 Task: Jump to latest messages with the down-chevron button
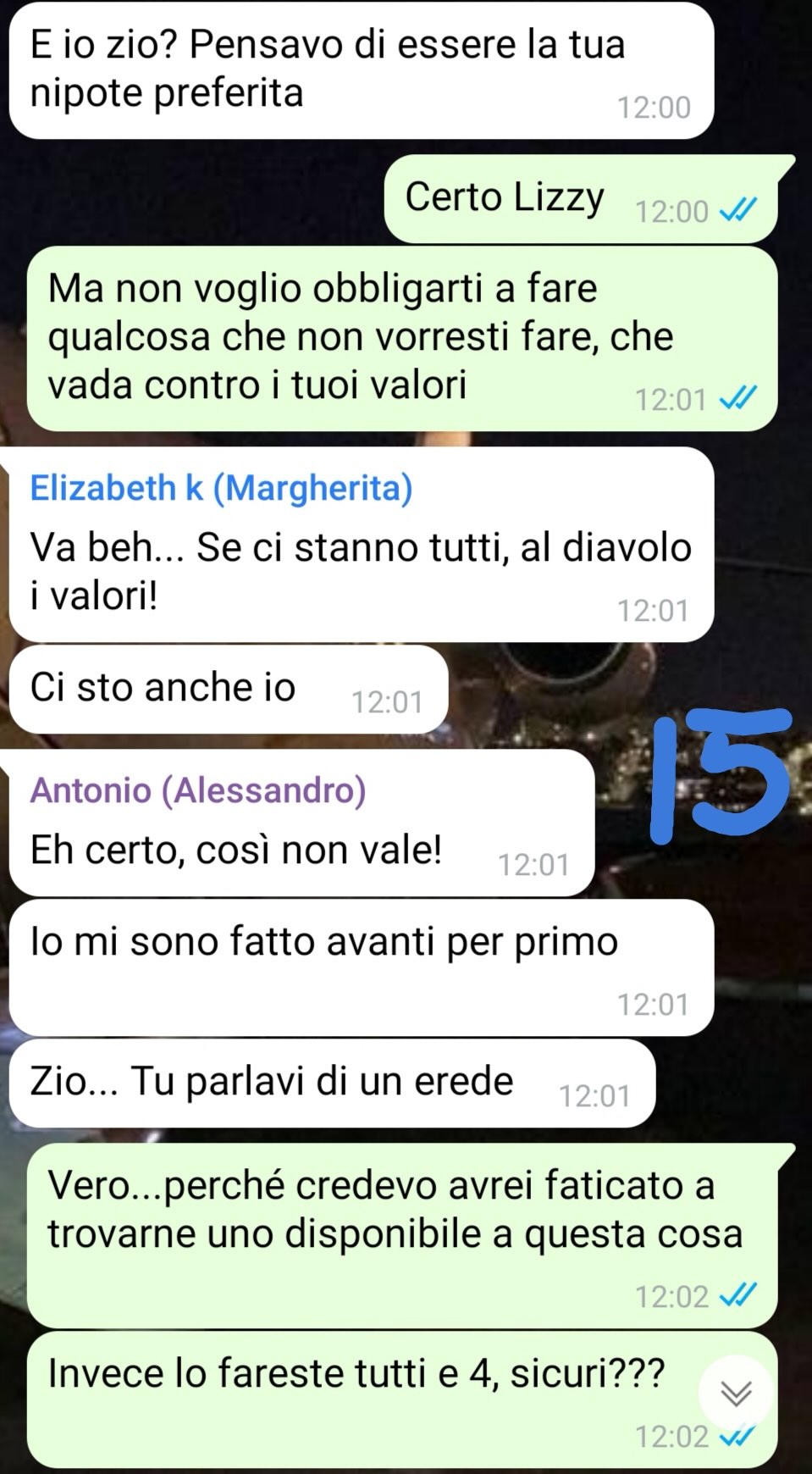click(735, 1392)
